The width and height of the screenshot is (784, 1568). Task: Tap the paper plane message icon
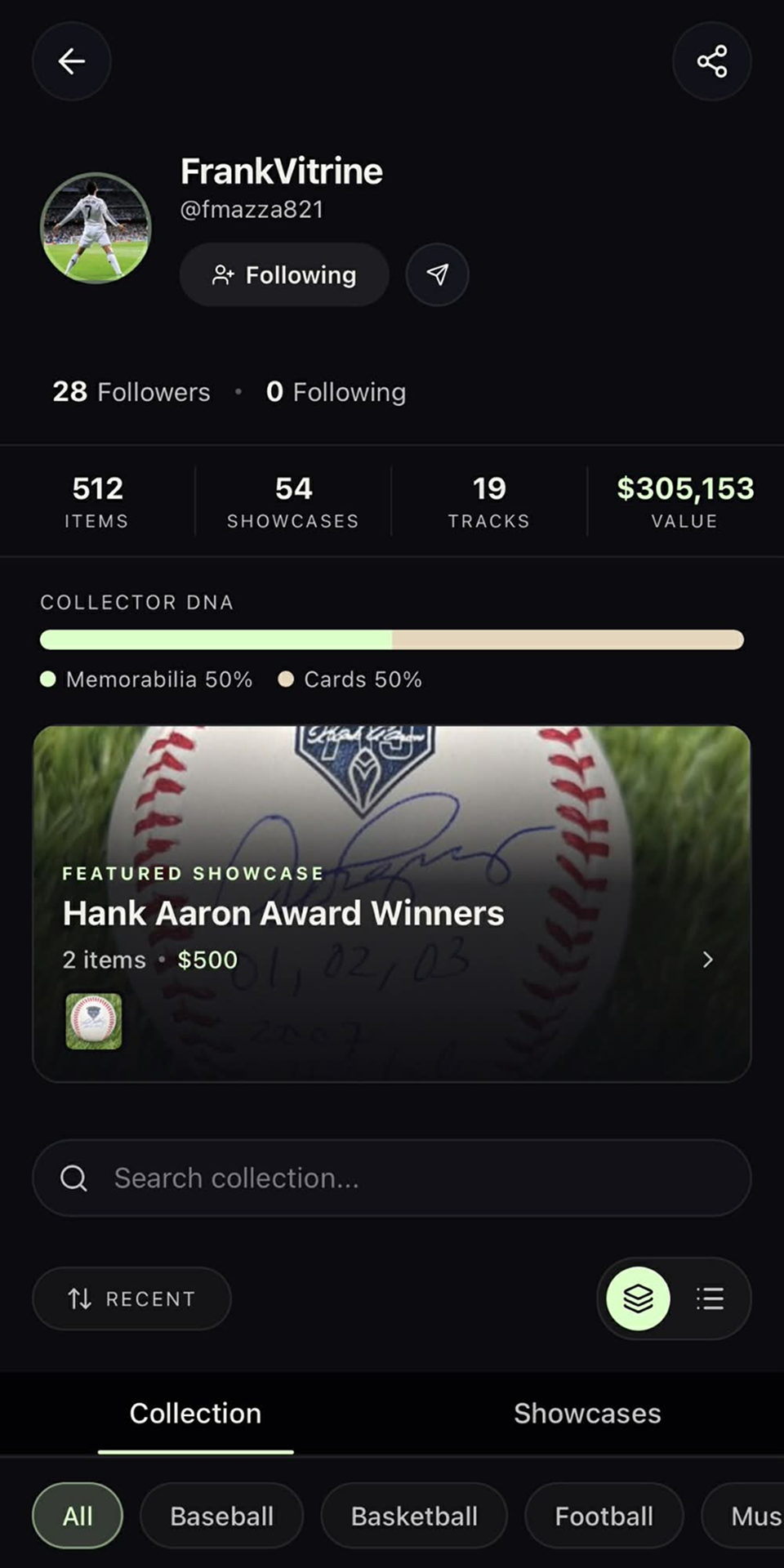click(437, 275)
